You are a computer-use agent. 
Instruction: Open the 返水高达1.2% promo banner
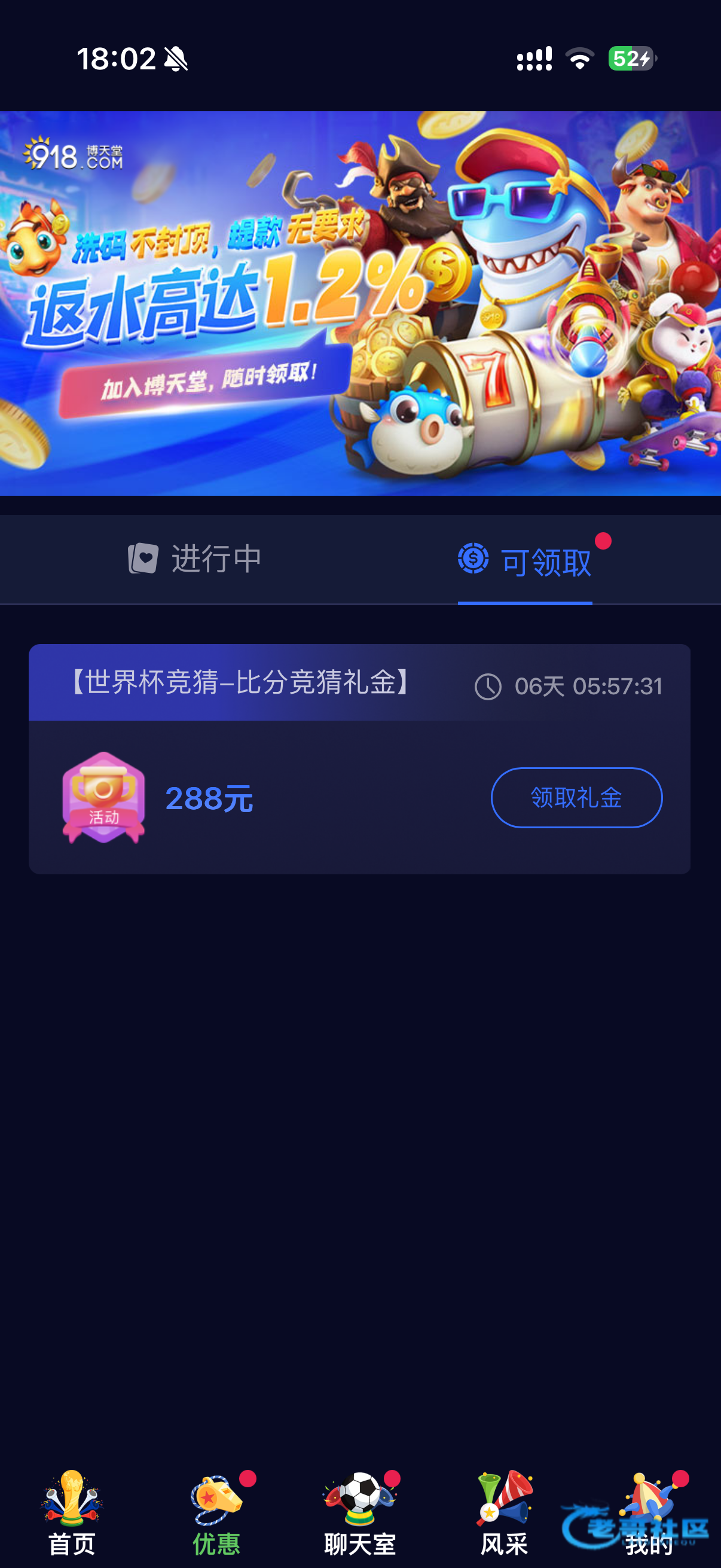point(360,303)
